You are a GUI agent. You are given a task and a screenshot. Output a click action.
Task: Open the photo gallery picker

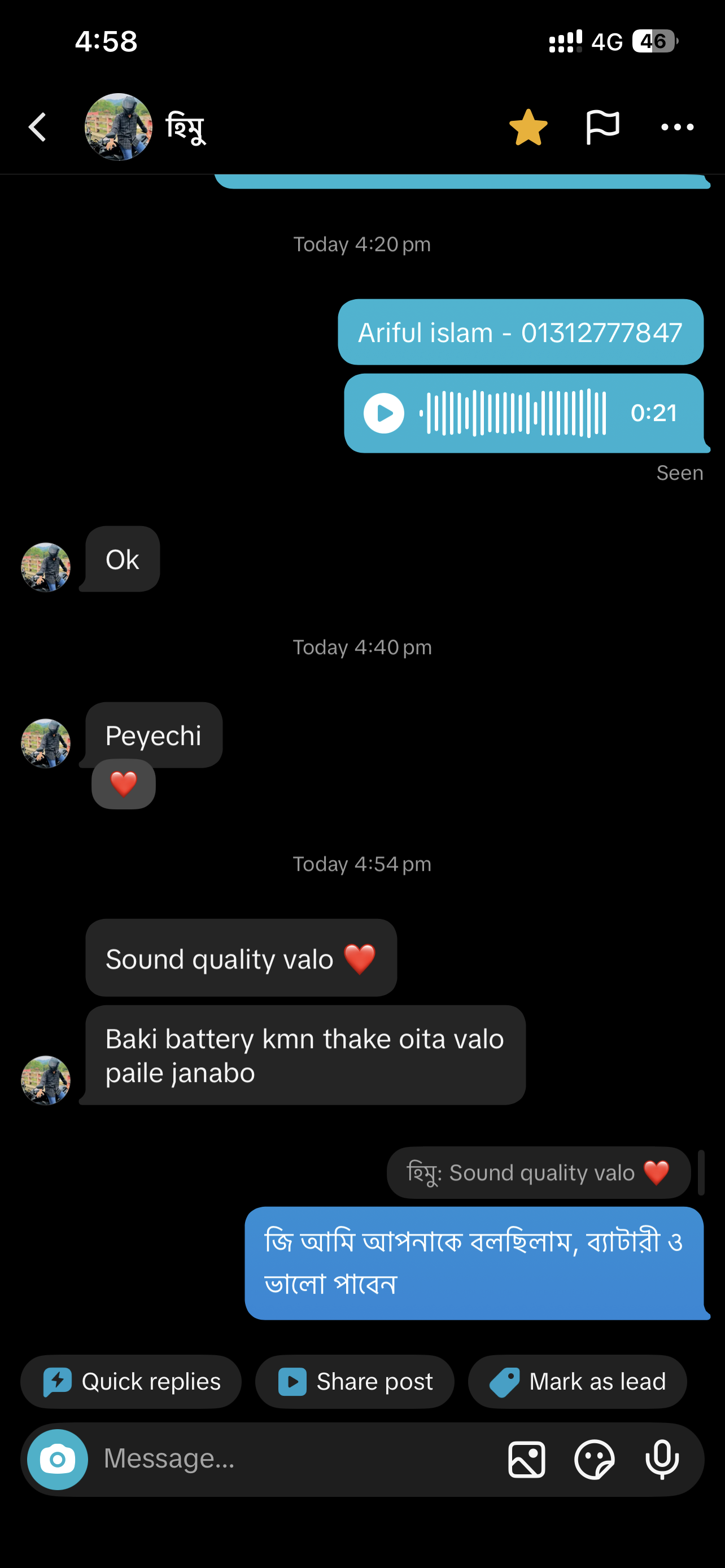coord(526,1459)
